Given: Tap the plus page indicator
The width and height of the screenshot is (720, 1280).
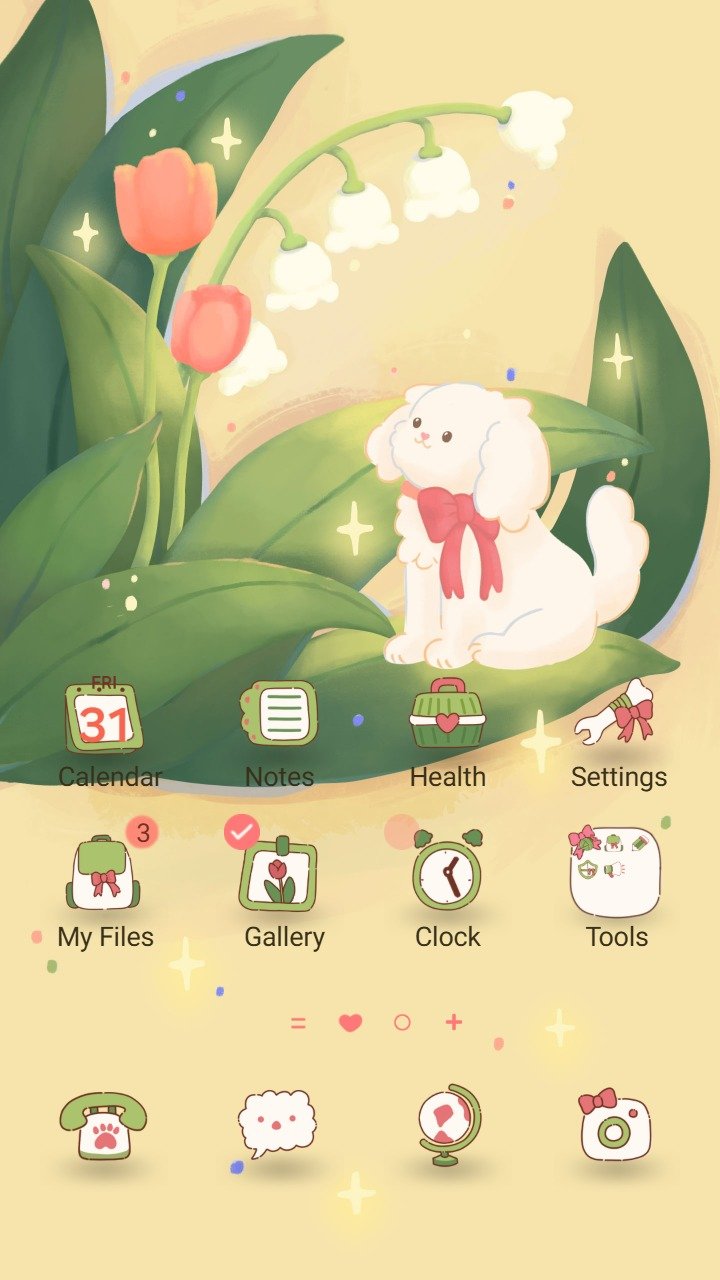Looking at the screenshot, I should [454, 1022].
